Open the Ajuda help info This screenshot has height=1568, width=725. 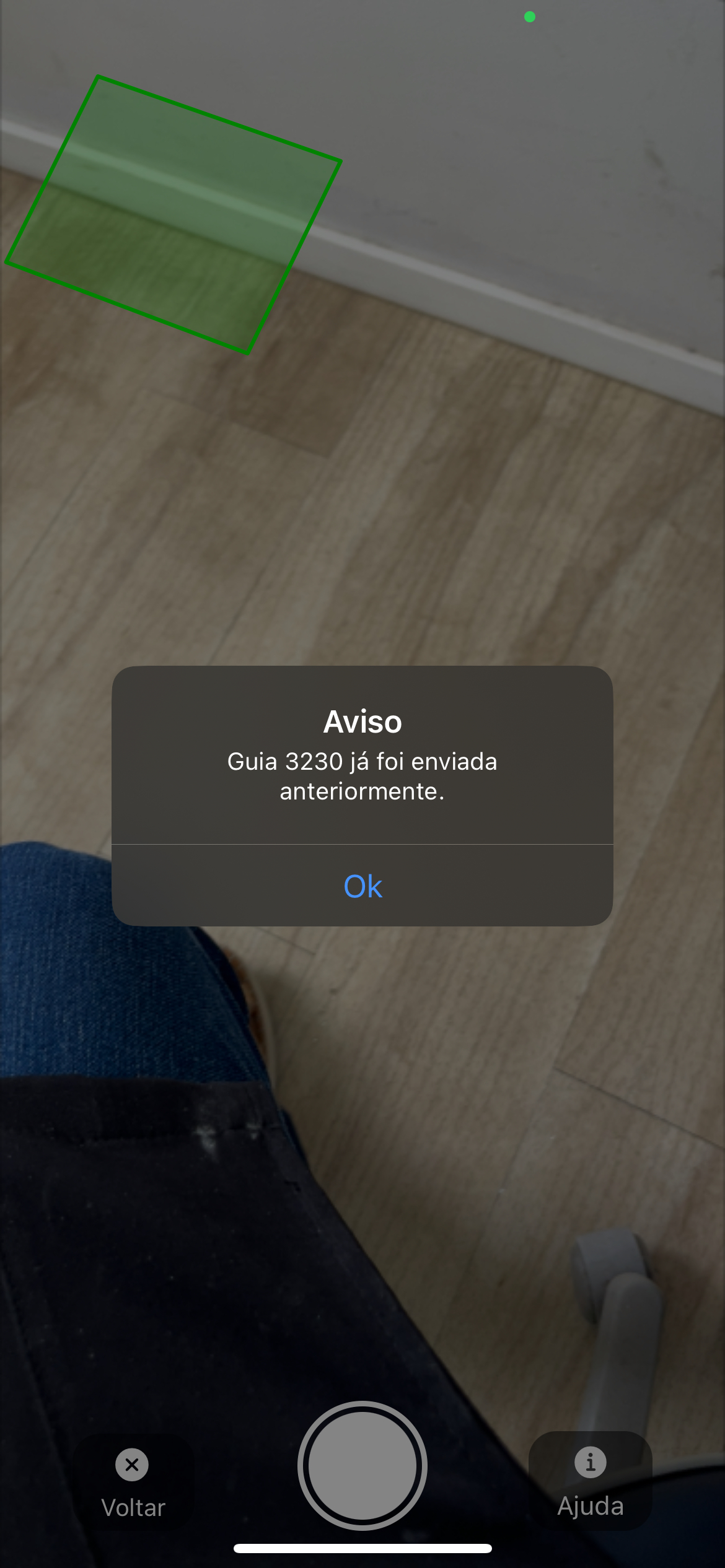[590, 1480]
